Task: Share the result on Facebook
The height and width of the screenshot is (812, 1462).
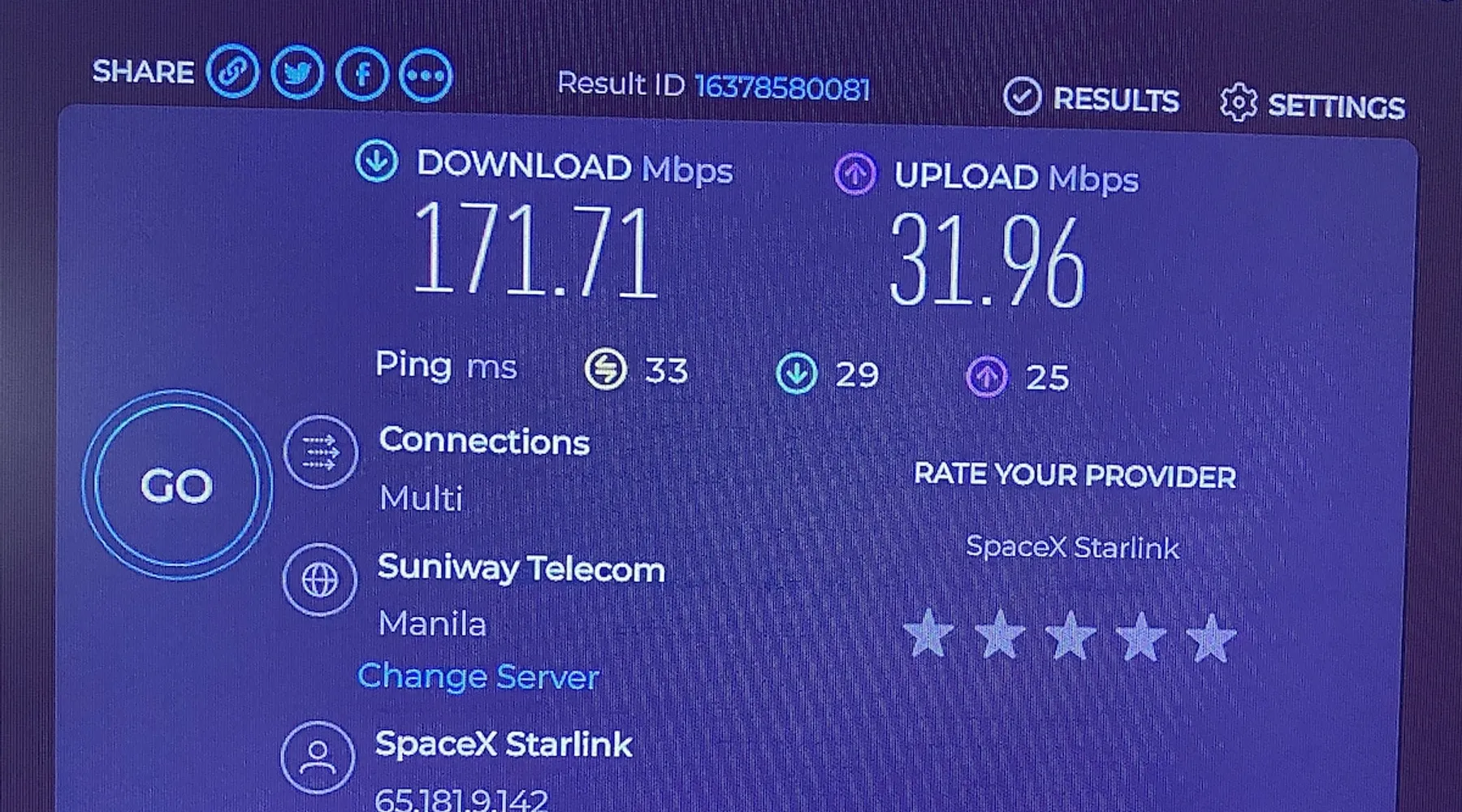Action: click(x=362, y=76)
